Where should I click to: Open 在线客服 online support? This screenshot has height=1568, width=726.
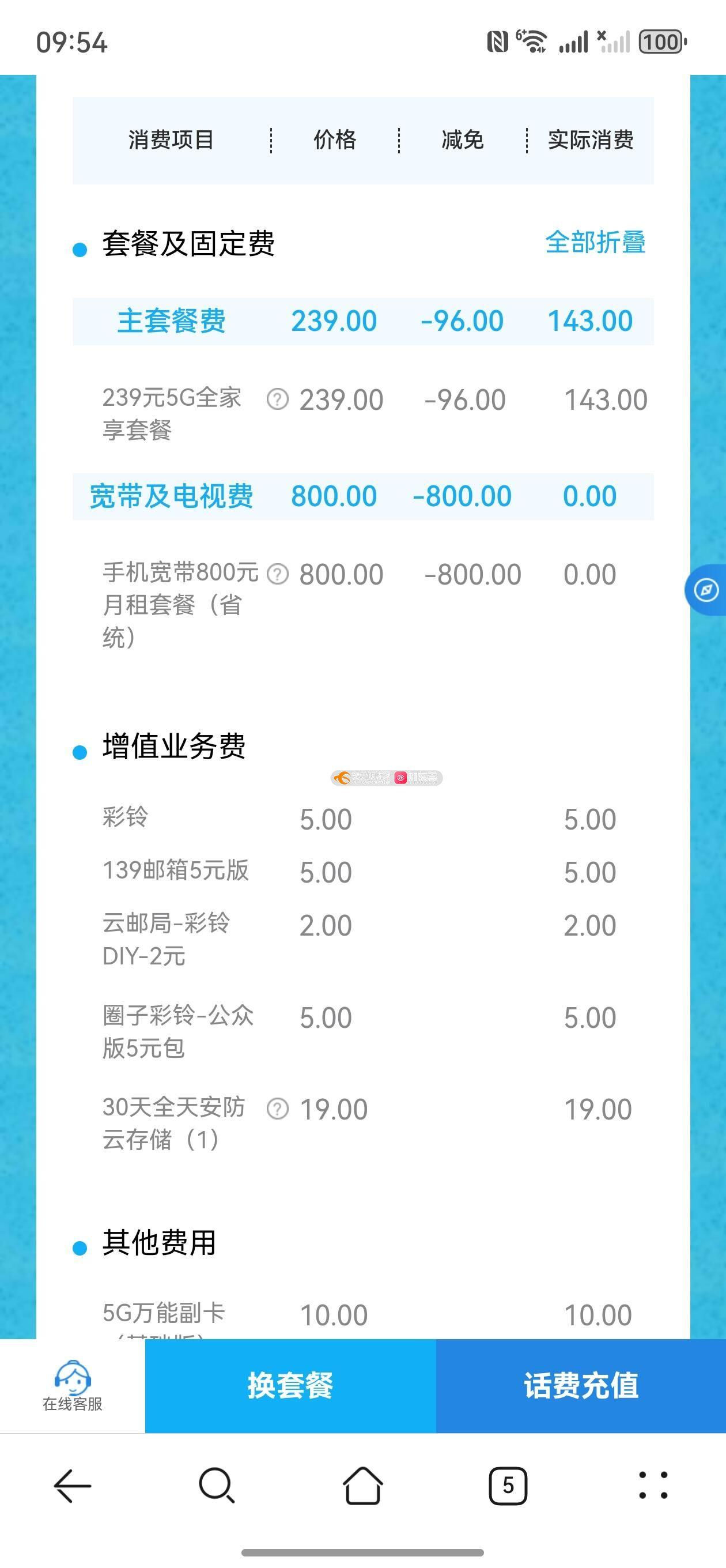click(73, 1386)
